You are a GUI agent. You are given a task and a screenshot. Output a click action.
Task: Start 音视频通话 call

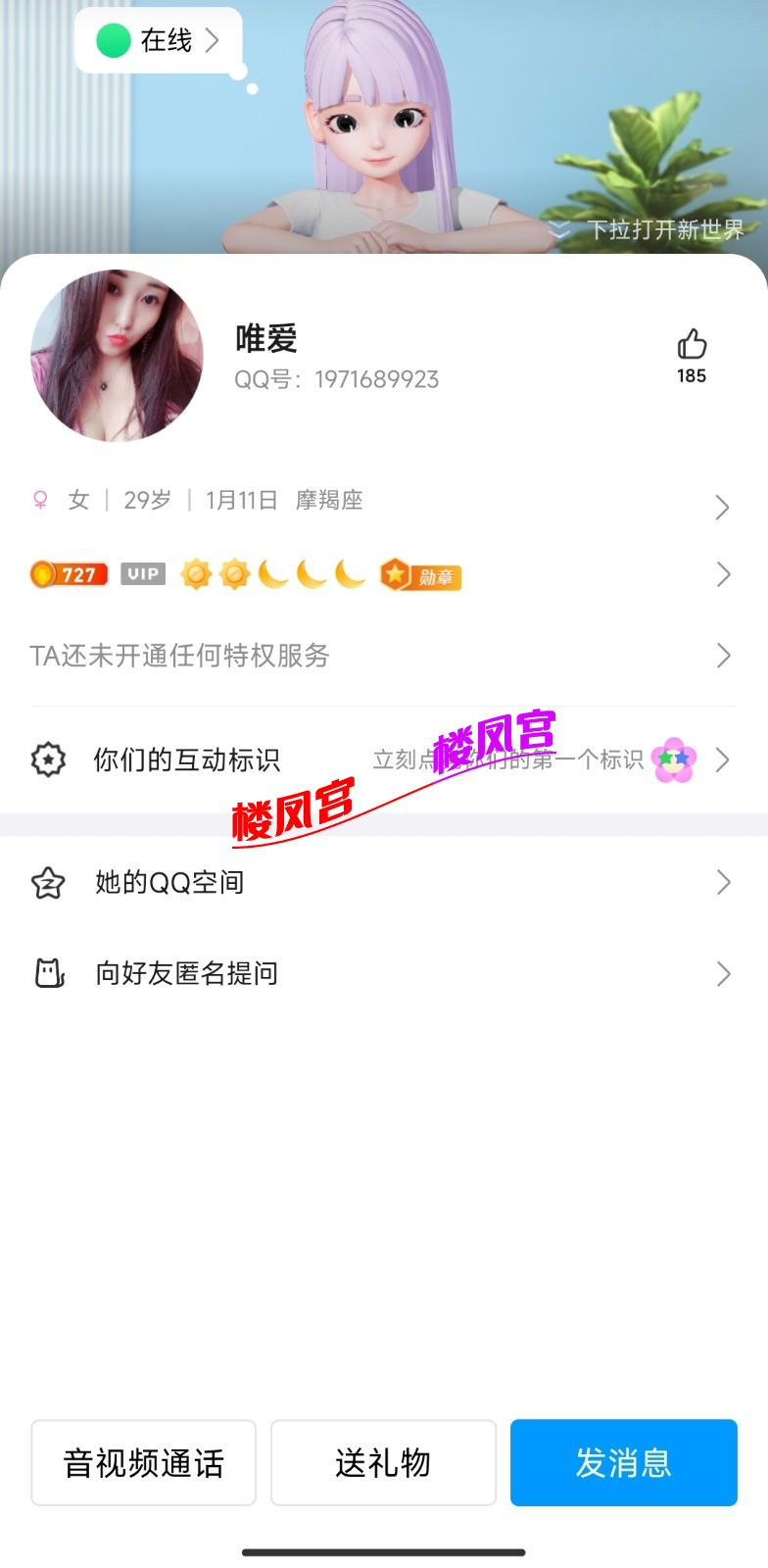[143, 1462]
